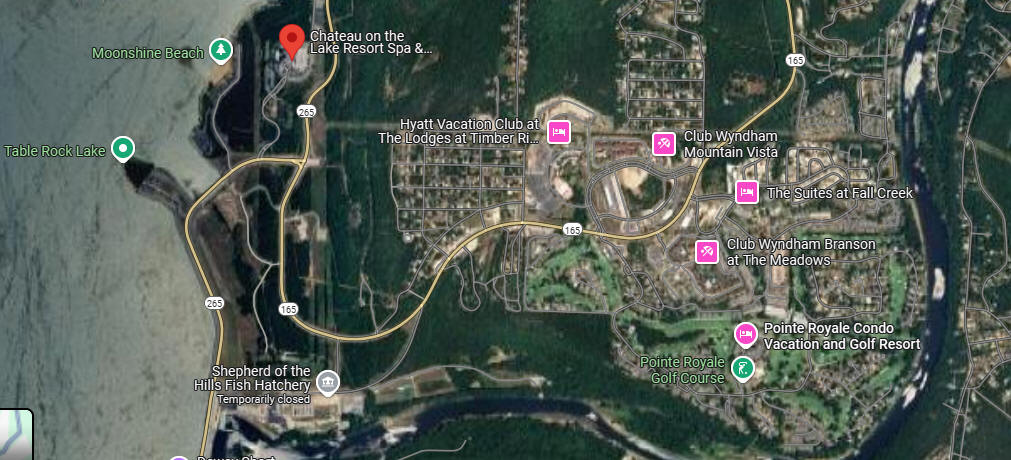Switch map layer via corner thumbnail
Viewport: 1011px width, 460px height.
(16, 436)
